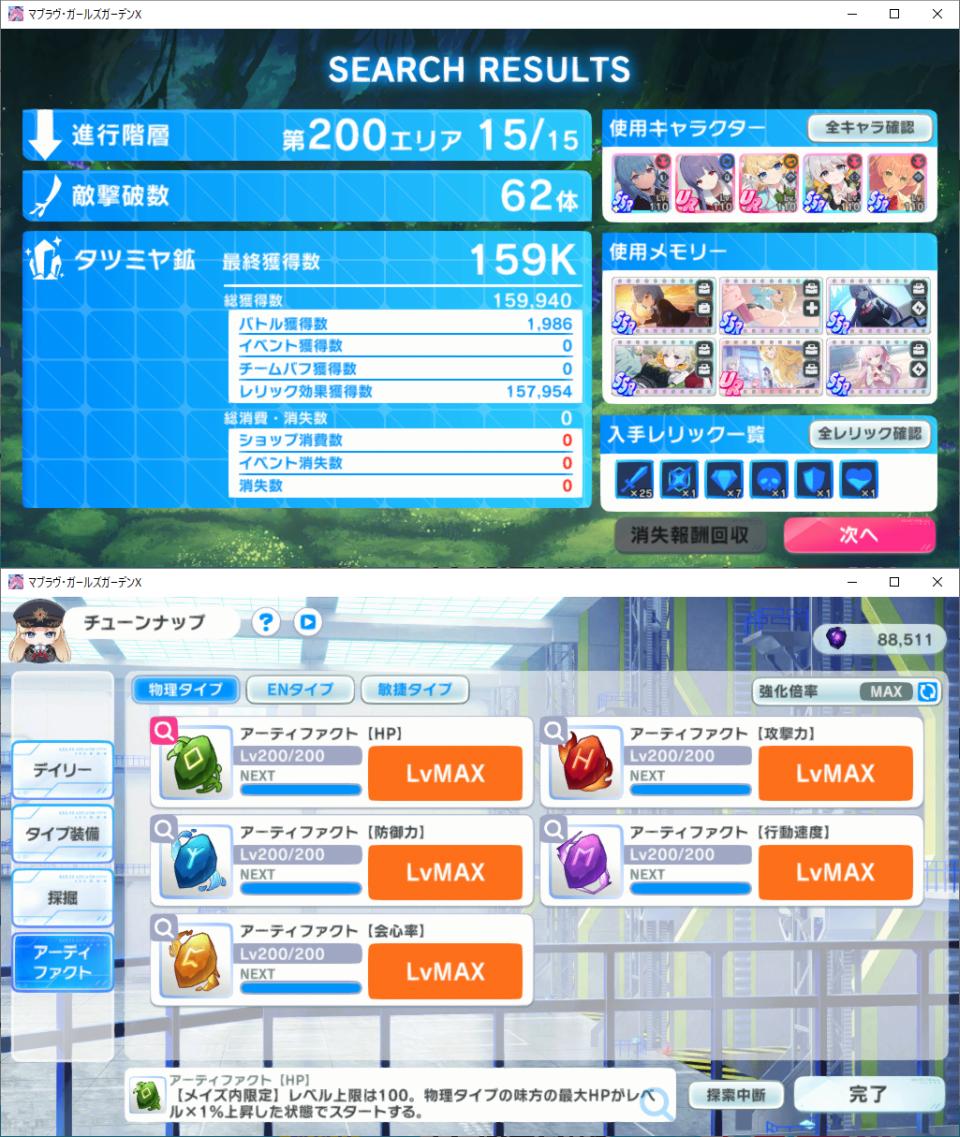Screen dimensions: 960x1137
Task: Inspect アーティファクト【会心率】 magnifier icon
Action: (x=164, y=928)
